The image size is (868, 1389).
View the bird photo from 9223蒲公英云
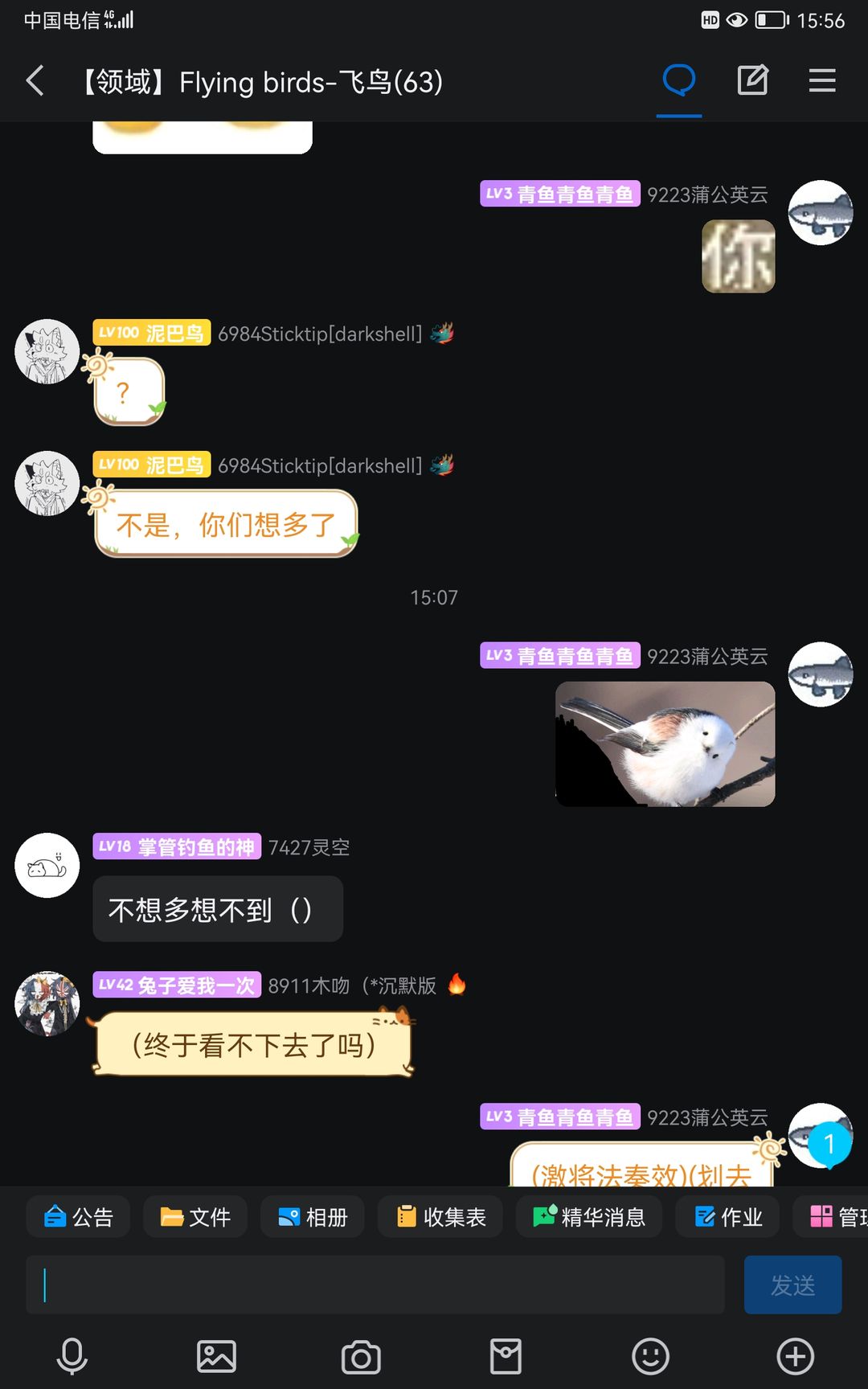(x=665, y=744)
